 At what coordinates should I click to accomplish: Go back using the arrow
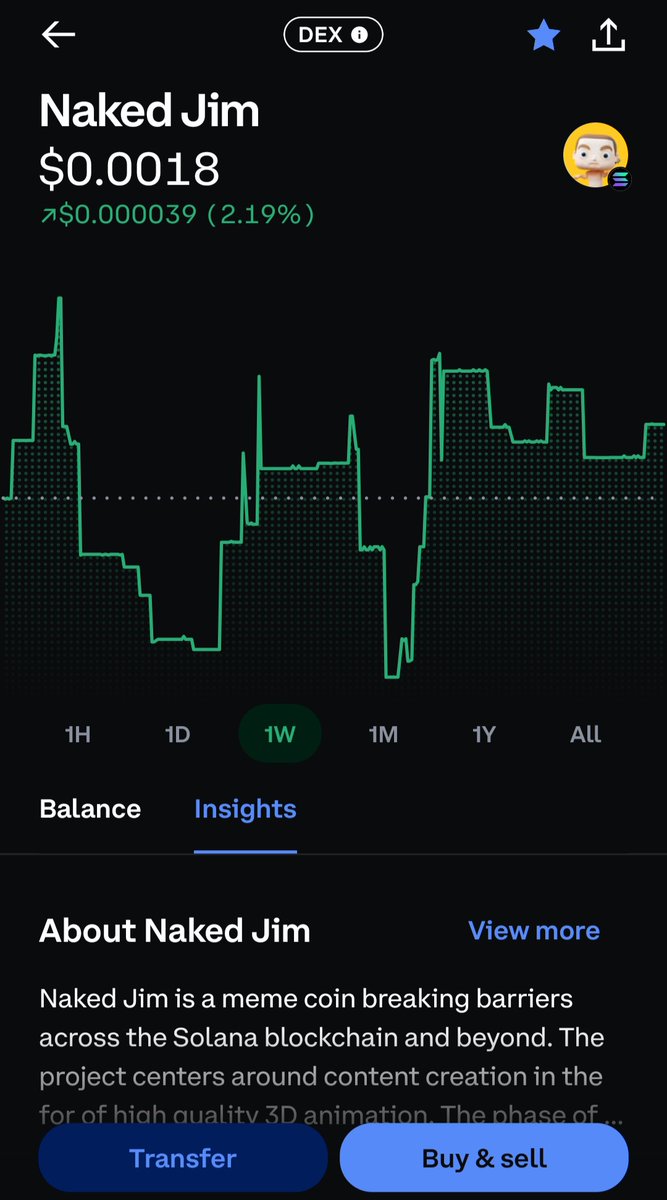[x=58, y=35]
